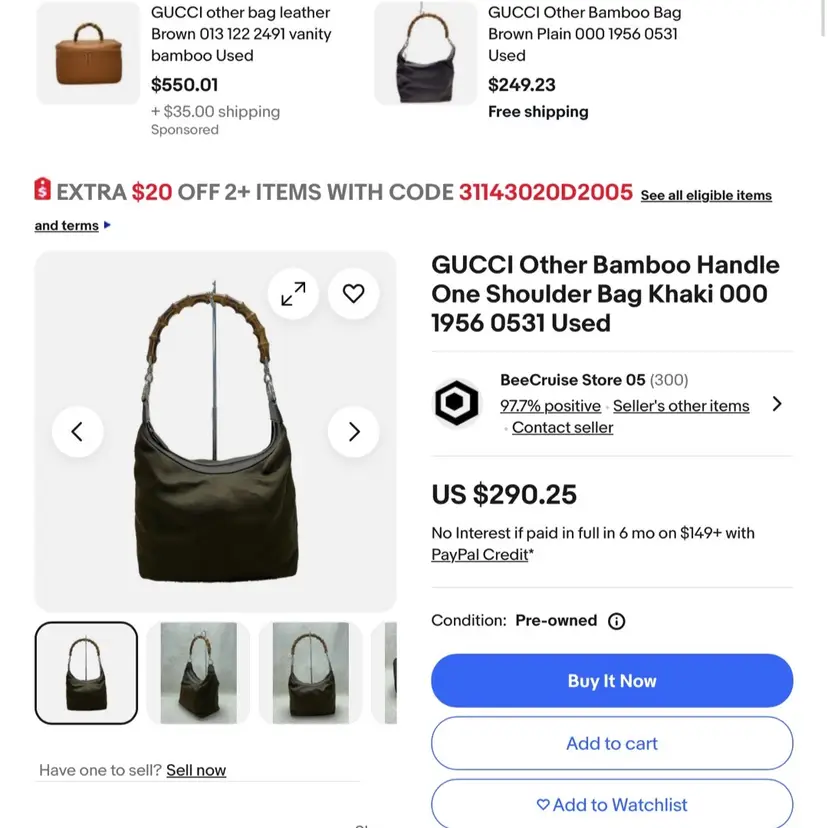Tap Buy It Now
This screenshot has width=828, height=828.
coord(612,681)
